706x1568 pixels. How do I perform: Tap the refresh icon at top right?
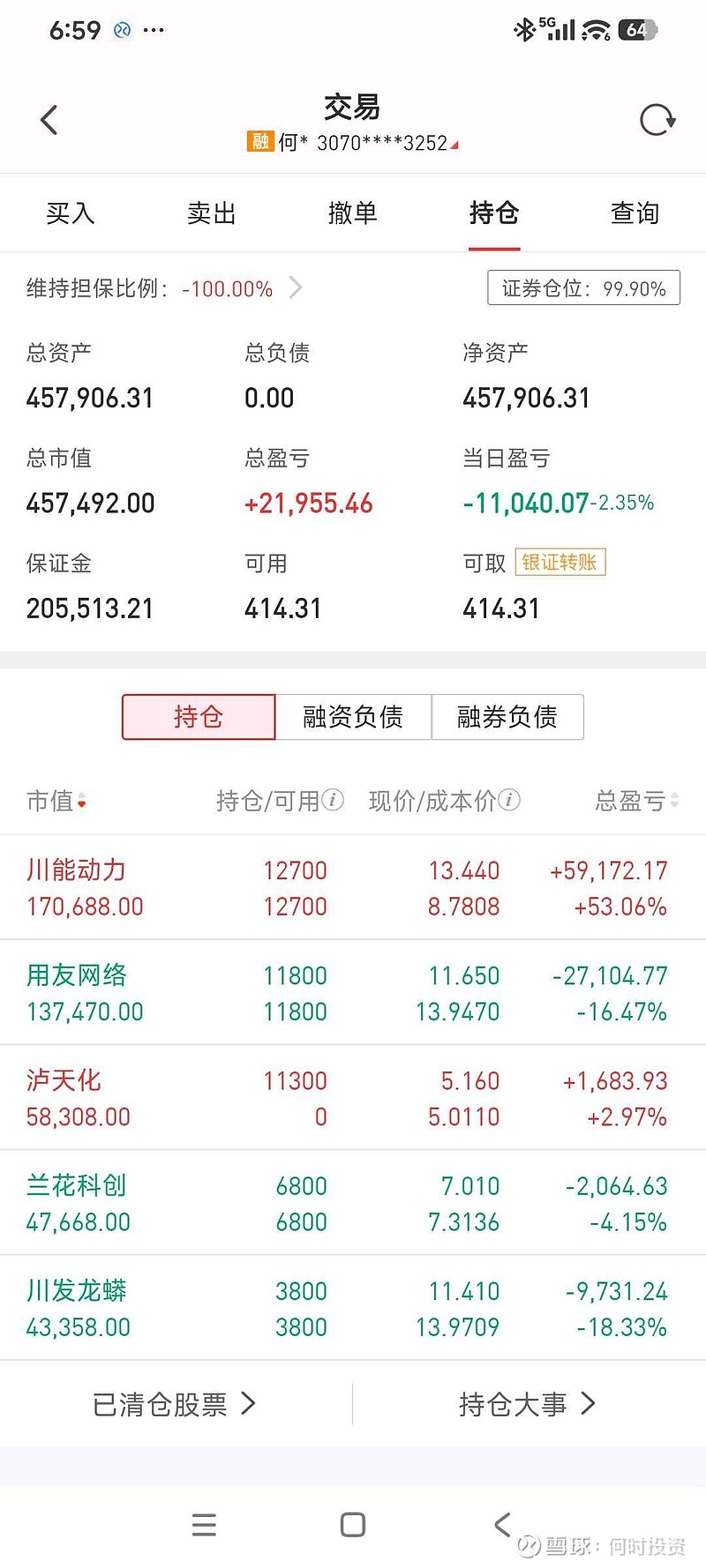[656, 119]
